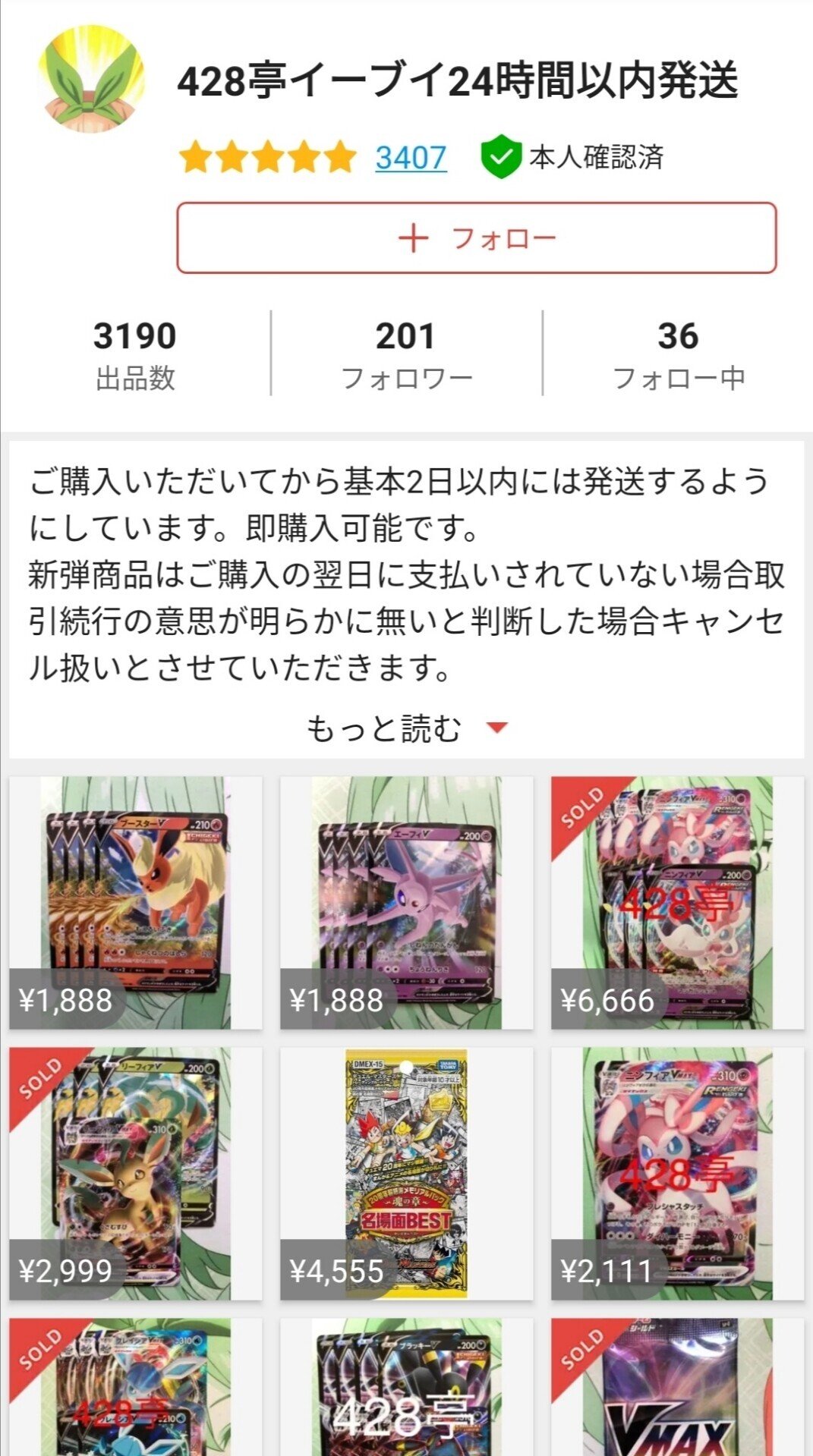This screenshot has height=1456, width=813.
Task: Open the sold Leafeon listing priced ¥2,999
Action: [x=135, y=1173]
